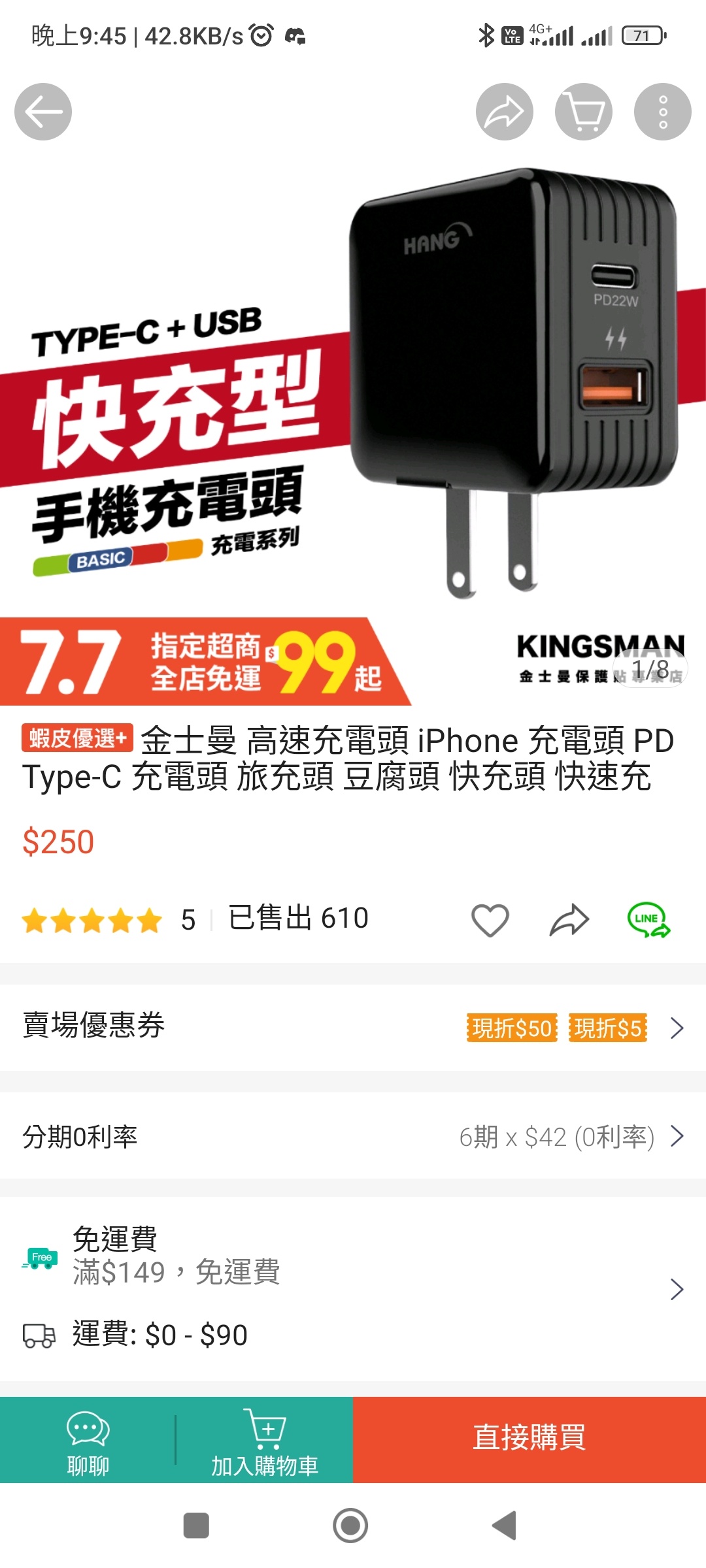This screenshot has width=706, height=1568.
Task: Open the shopping cart icon
Action: [x=584, y=112]
